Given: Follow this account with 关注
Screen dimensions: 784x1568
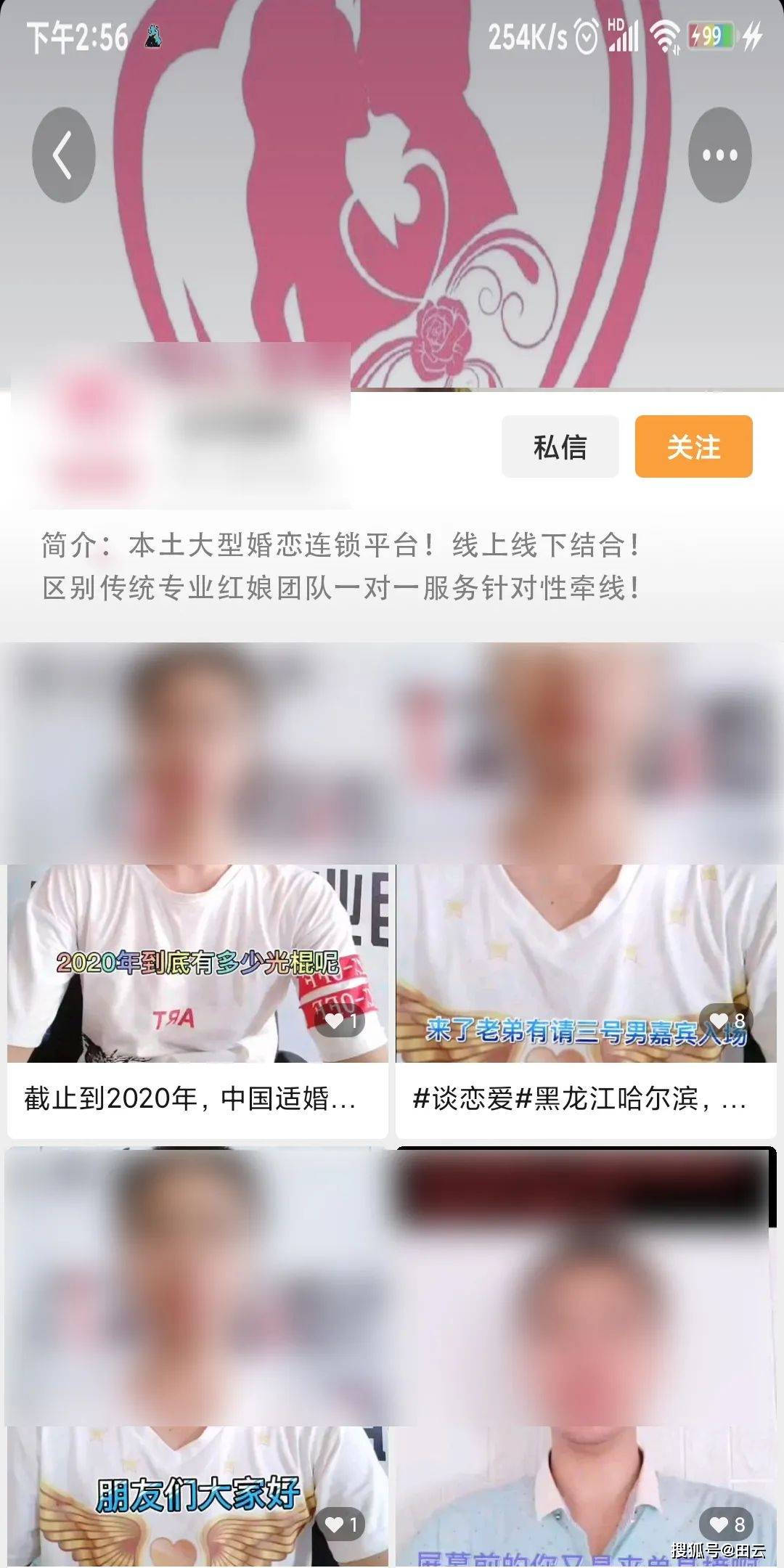Looking at the screenshot, I should pyautogui.click(x=693, y=446).
